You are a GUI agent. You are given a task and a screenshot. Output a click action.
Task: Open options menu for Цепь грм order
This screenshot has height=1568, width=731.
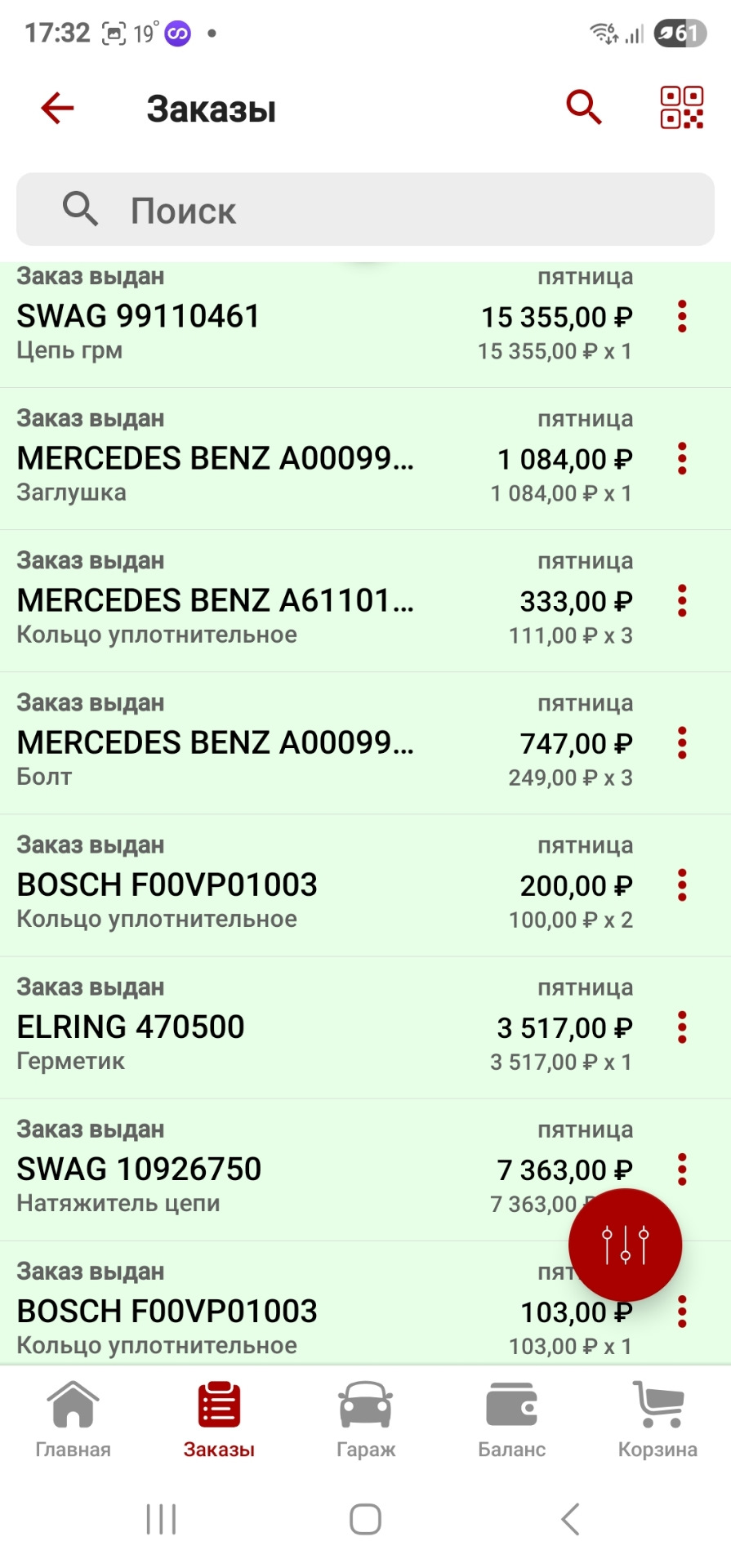click(682, 317)
